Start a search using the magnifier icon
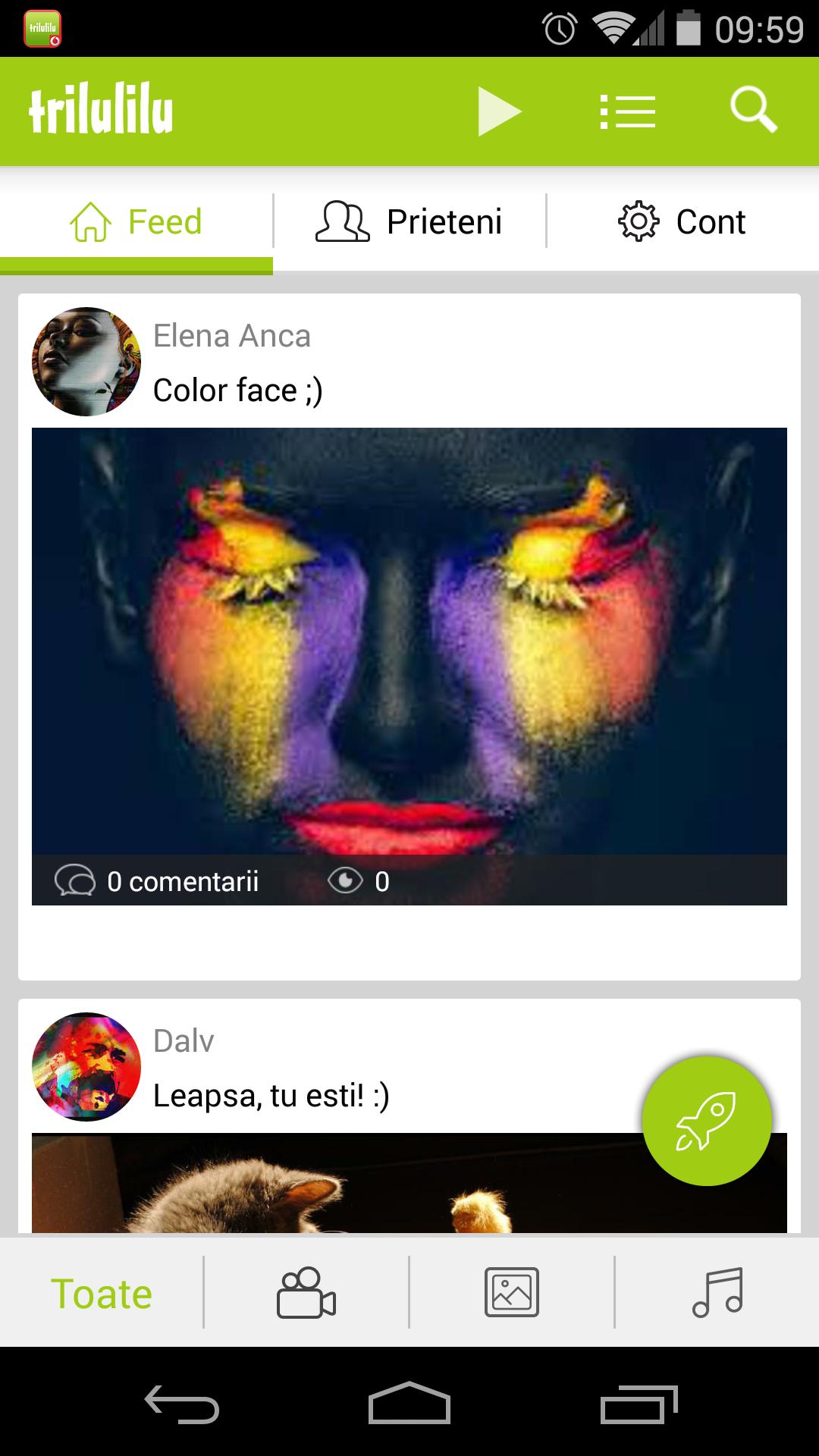The width and height of the screenshot is (819, 1456). [752, 111]
